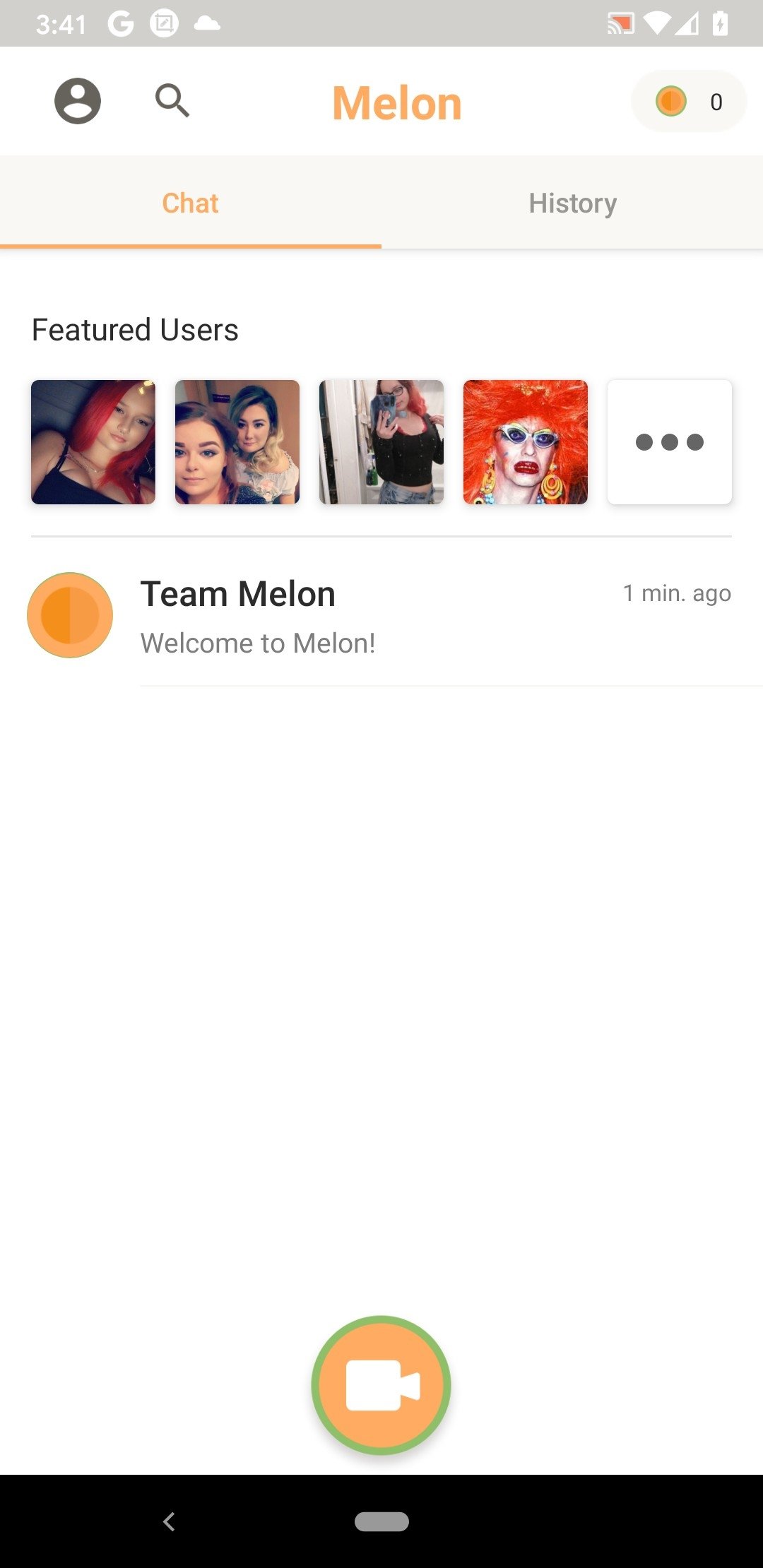Image resolution: width=763 pixels, height=1568 pixels.
Task: Open the Team Melon chat
Action: [x=381, y=616]
